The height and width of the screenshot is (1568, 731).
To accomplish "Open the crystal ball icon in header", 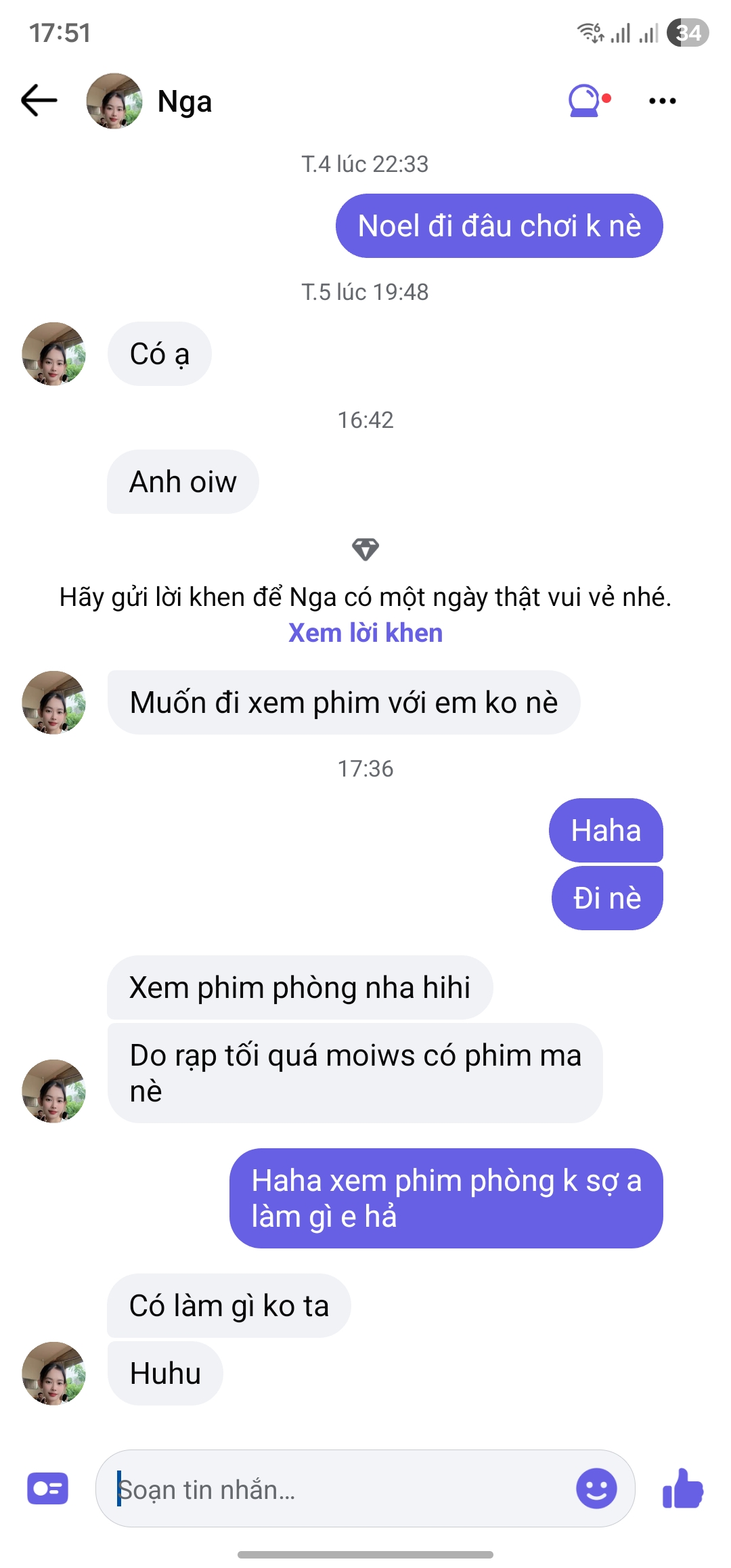I will point(585,101).
